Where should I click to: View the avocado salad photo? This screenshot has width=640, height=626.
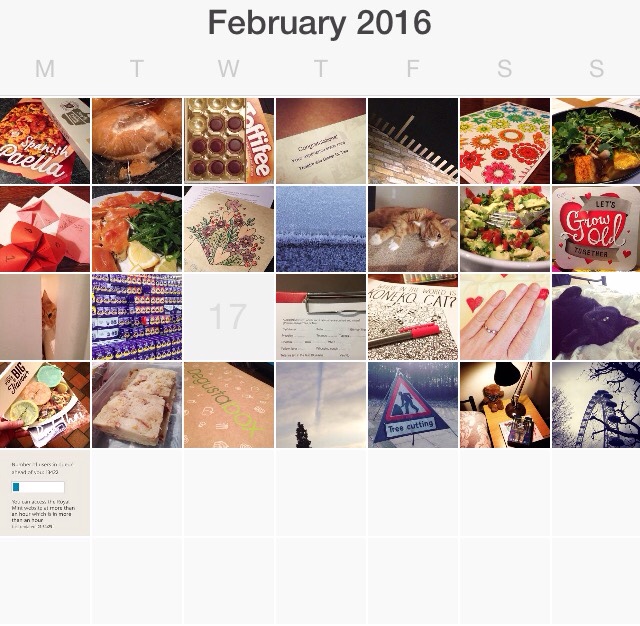click(505, 229)
